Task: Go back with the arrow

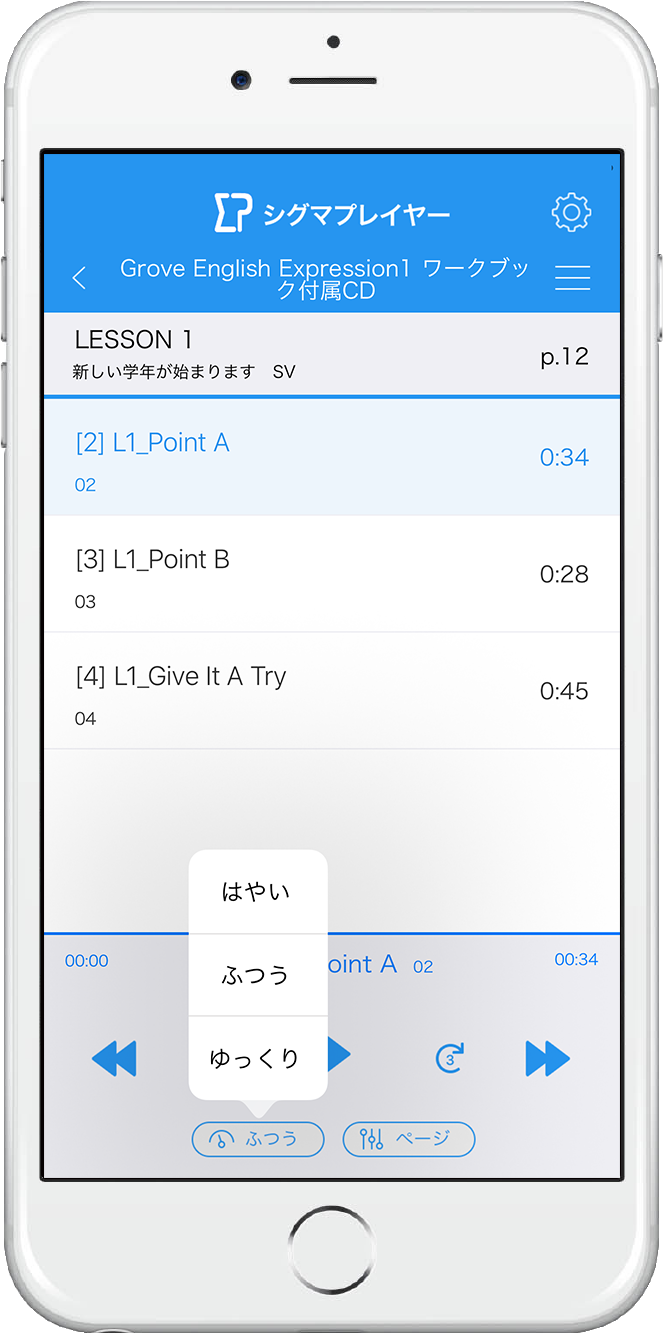Action: (x=80, y=278)
